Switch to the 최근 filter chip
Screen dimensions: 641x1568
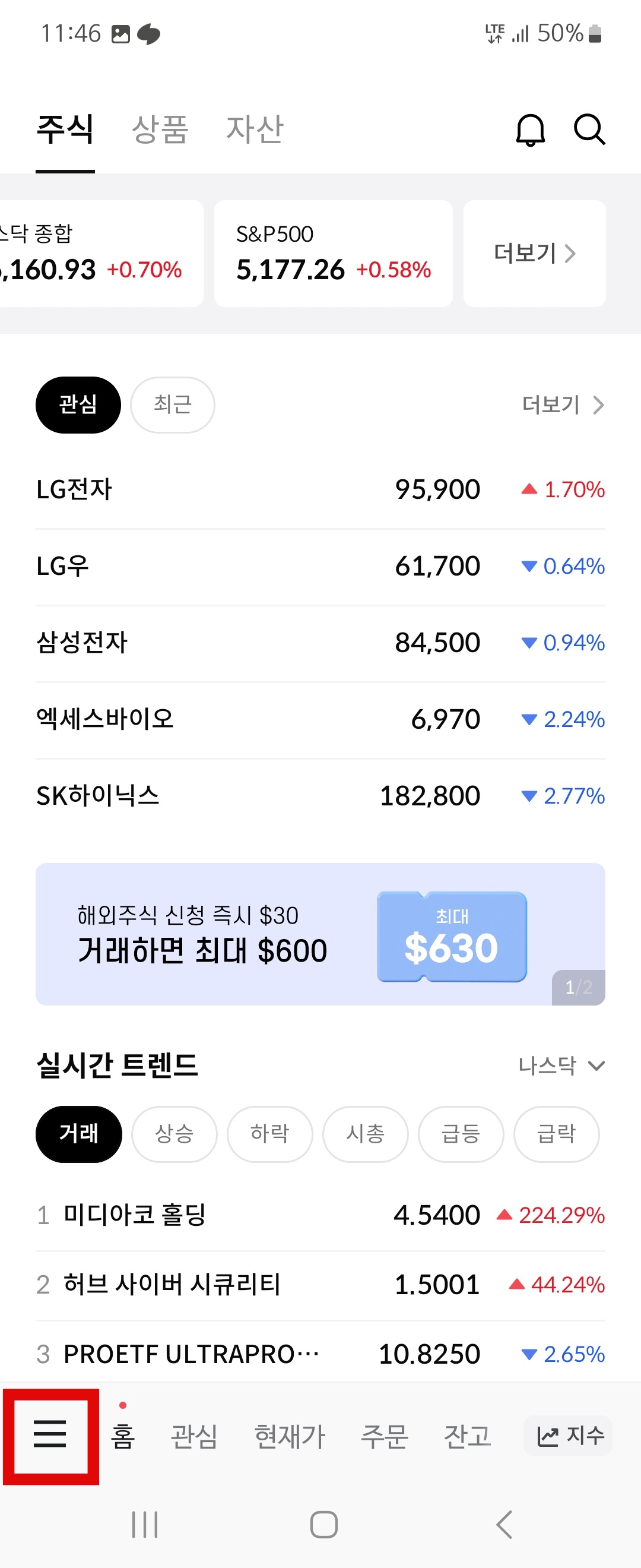click(172, 404)
